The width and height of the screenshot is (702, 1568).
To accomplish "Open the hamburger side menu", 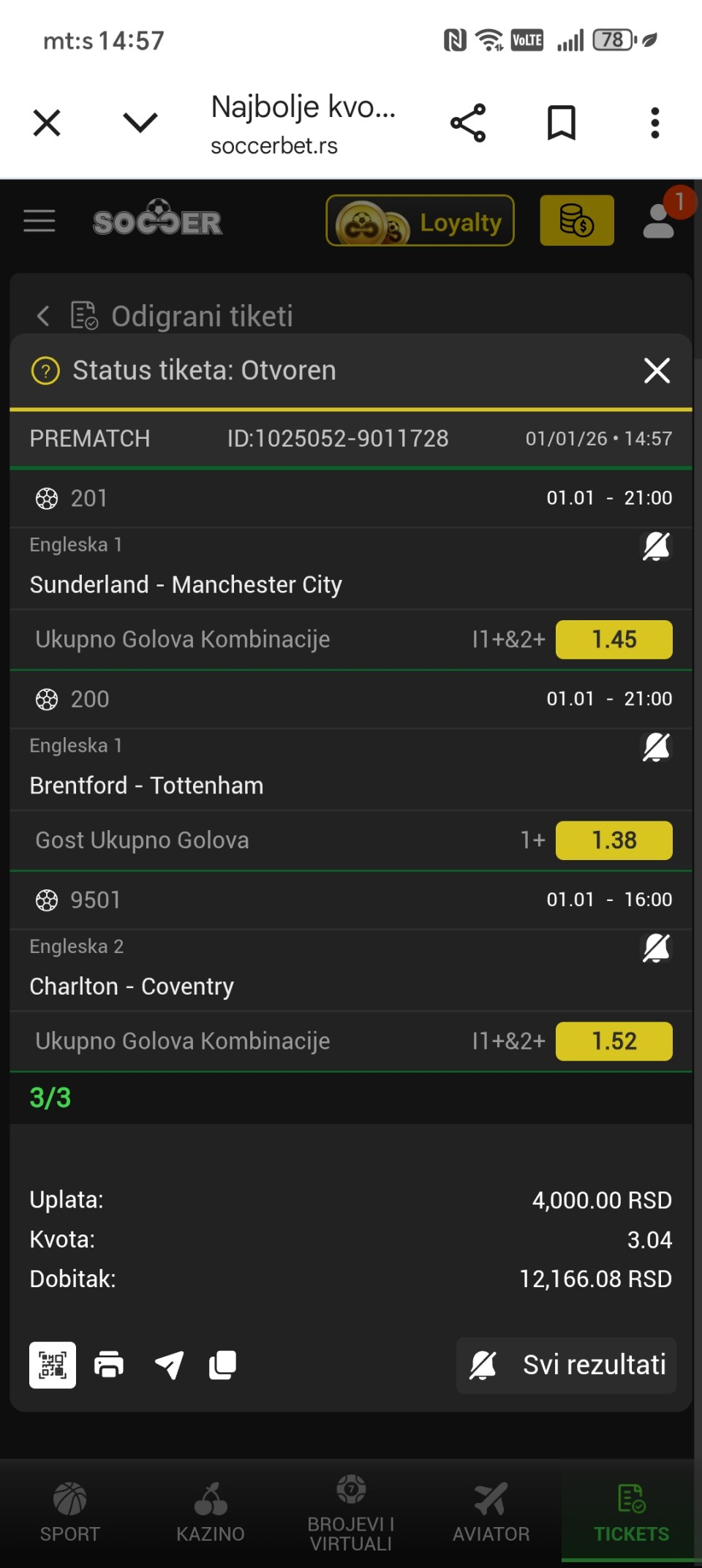I will 39,221.
